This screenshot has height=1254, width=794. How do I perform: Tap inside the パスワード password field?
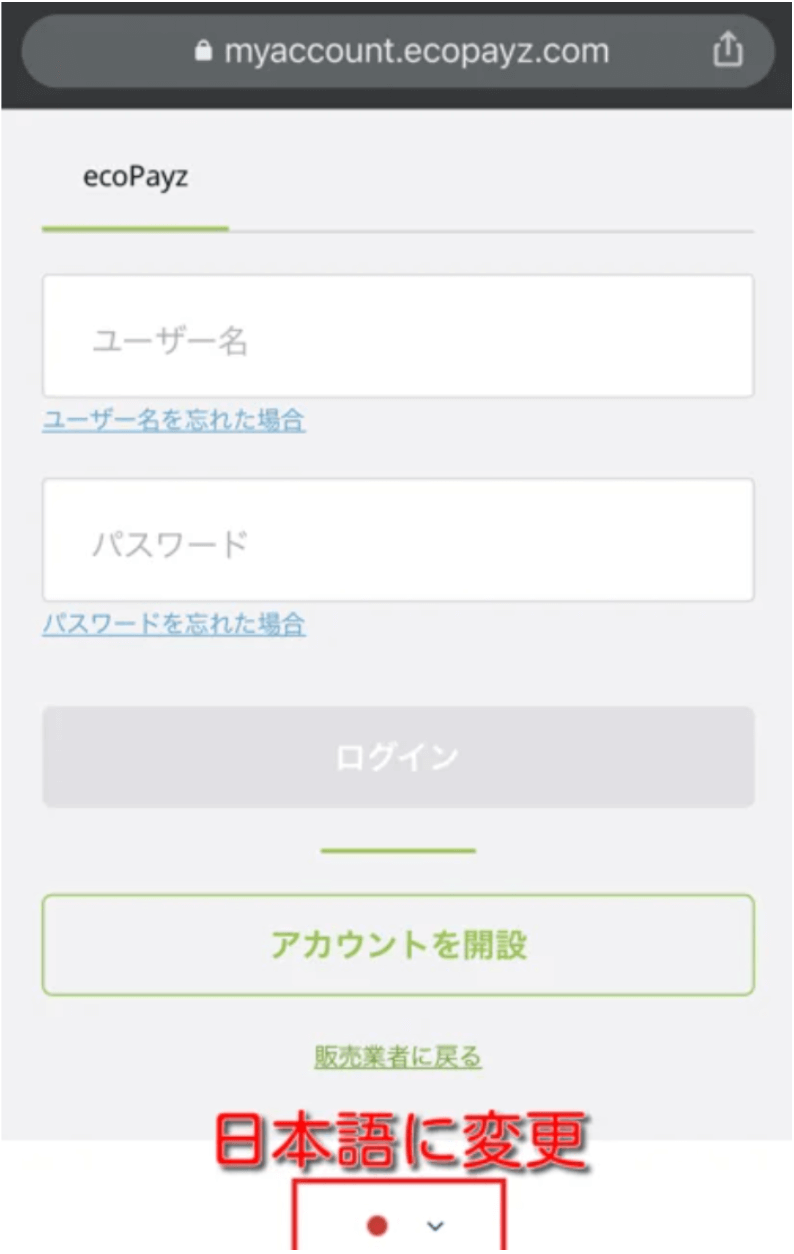coord(396,540)
